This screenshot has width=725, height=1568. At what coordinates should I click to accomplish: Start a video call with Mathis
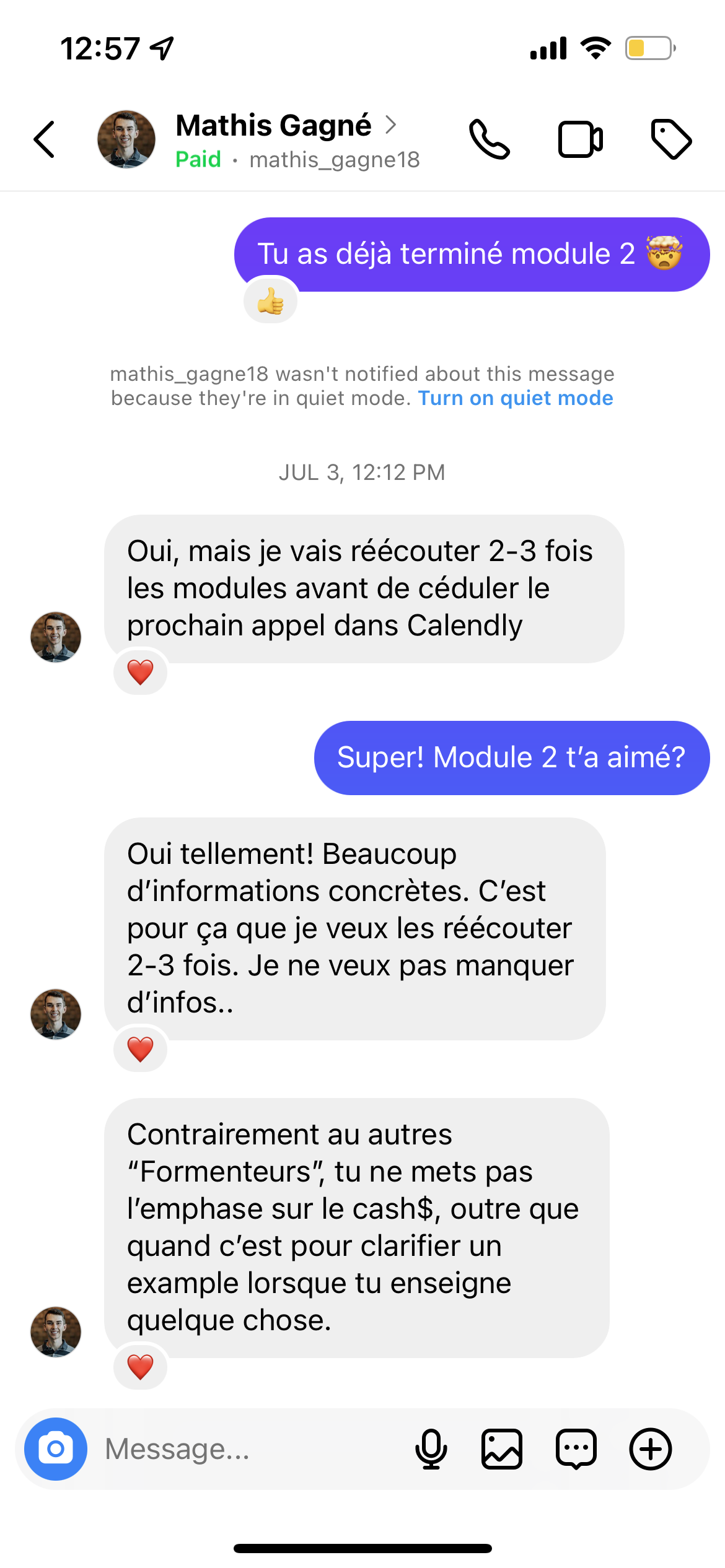[580, 139]
